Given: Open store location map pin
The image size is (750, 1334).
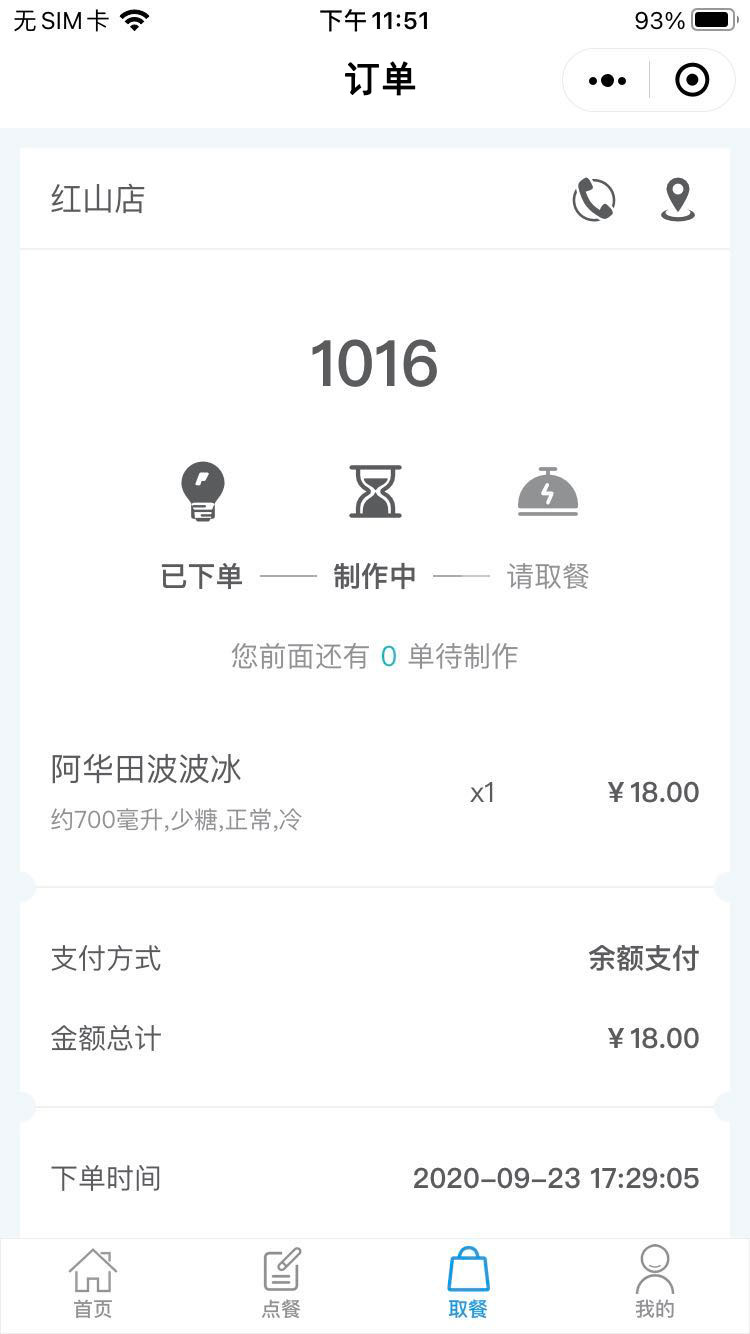Looking at the screenshot, I should [x=678, y=199].
